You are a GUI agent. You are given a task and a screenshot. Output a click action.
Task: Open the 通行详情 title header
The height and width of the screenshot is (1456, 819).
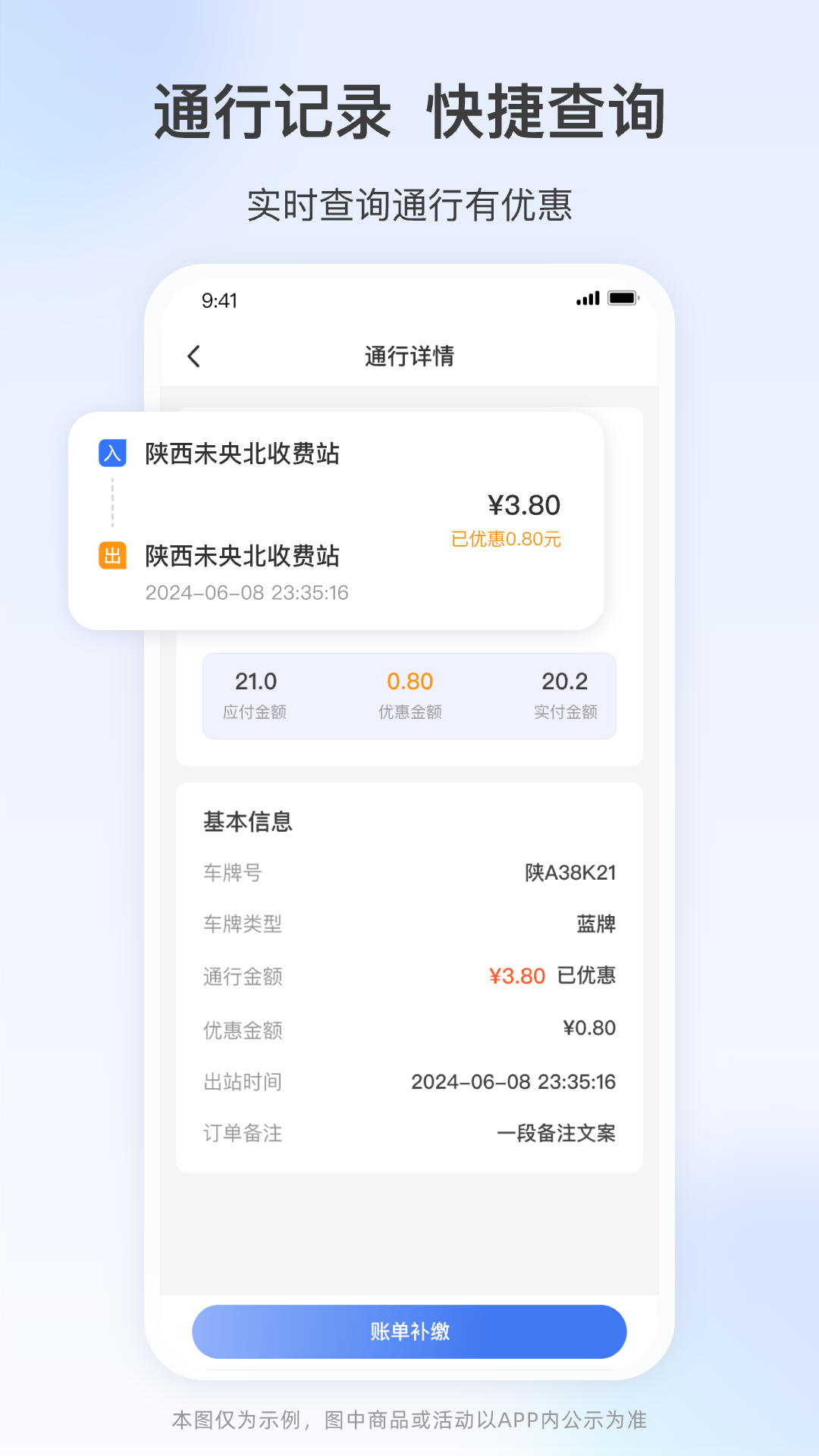[409, 355]
